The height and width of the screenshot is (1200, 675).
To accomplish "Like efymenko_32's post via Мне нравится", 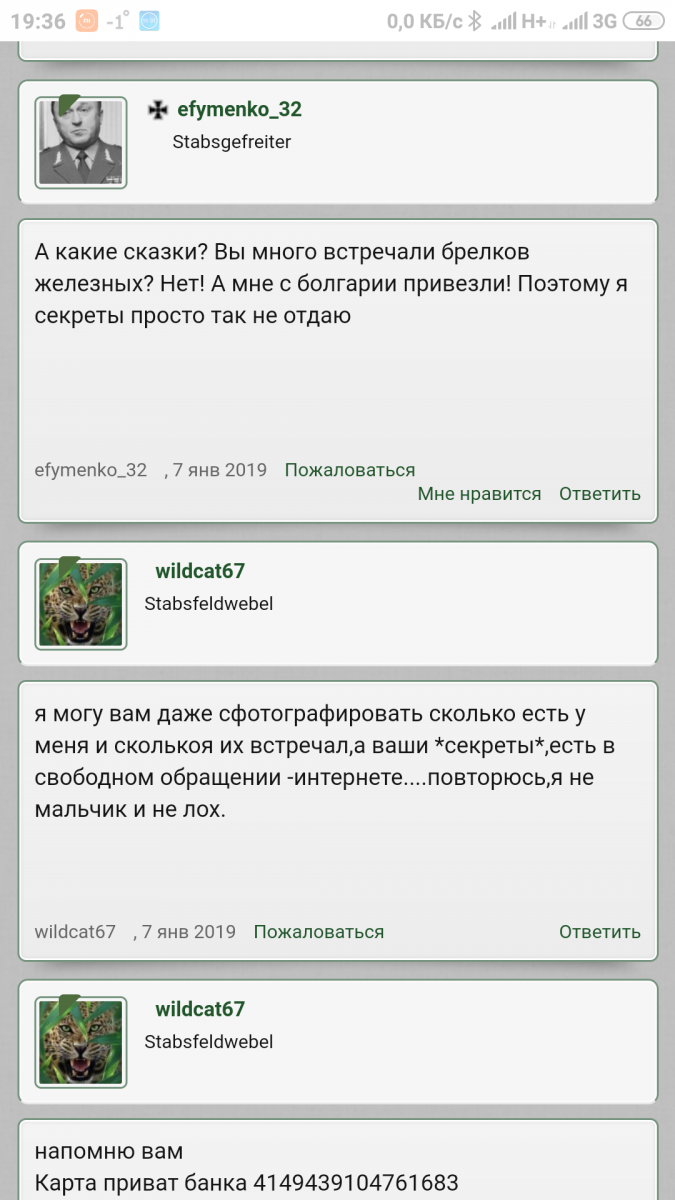I will 479,494.
